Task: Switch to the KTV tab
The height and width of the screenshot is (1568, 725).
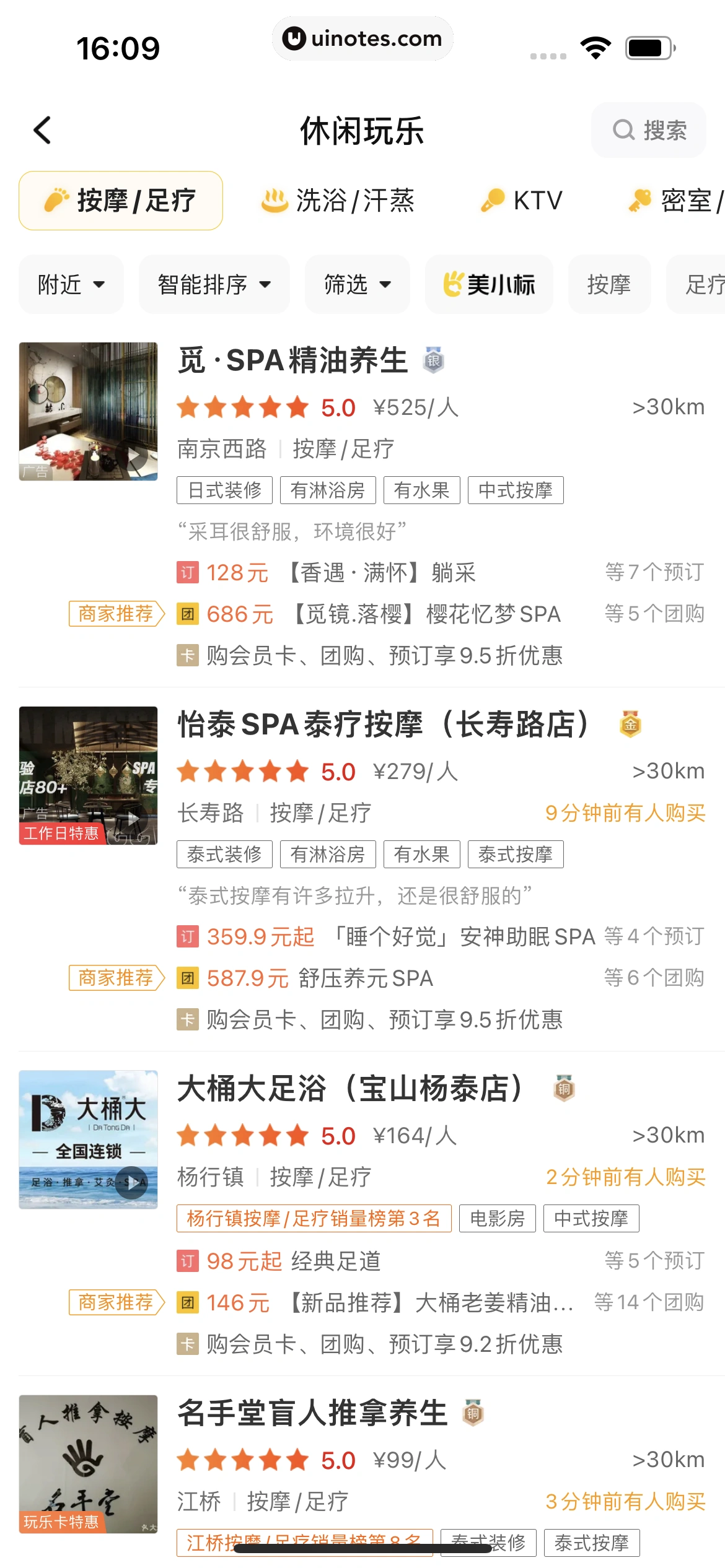Action: [x=522, y=201]
